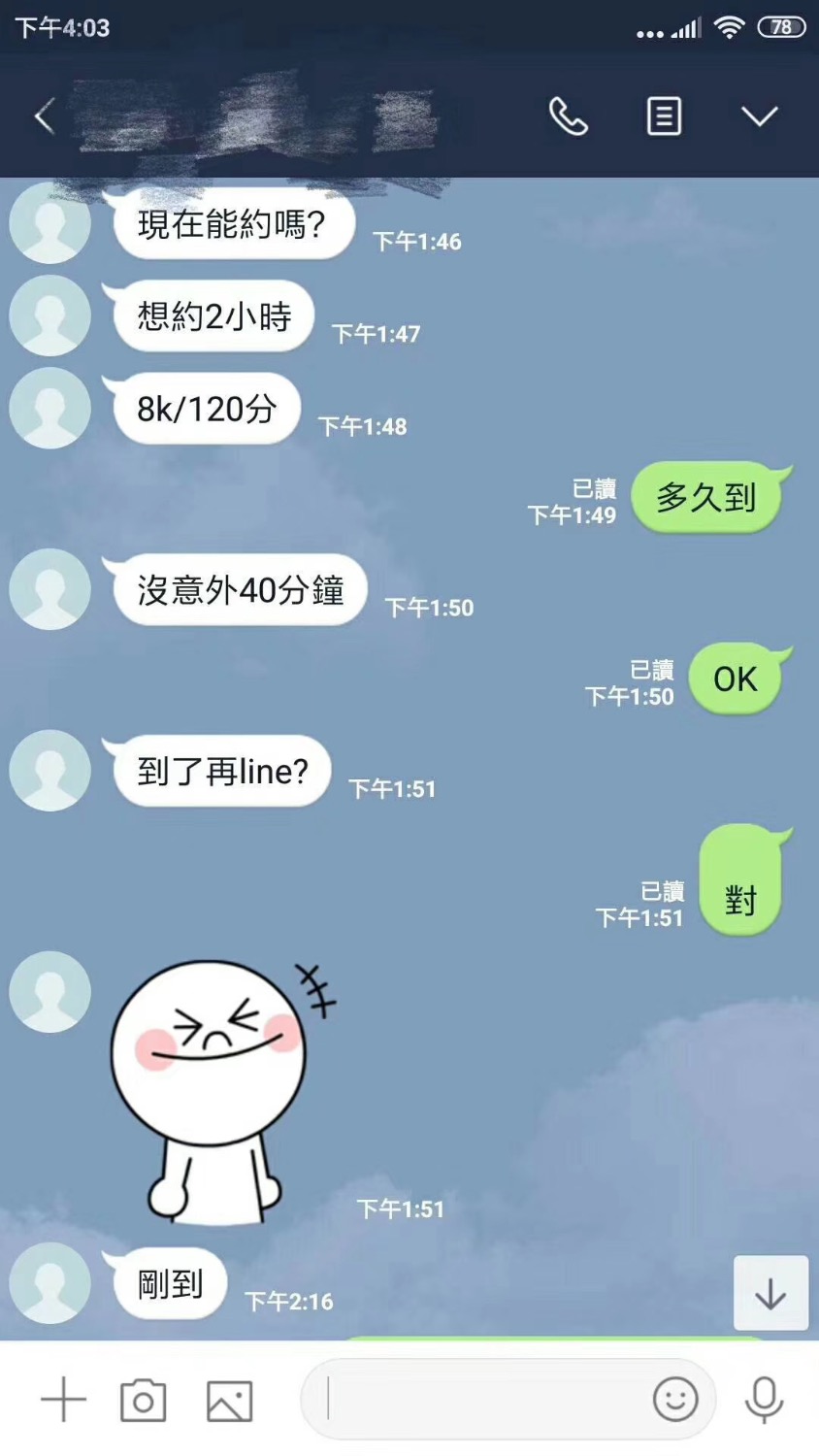Open the photo gallery picker

click(226, 1399)
